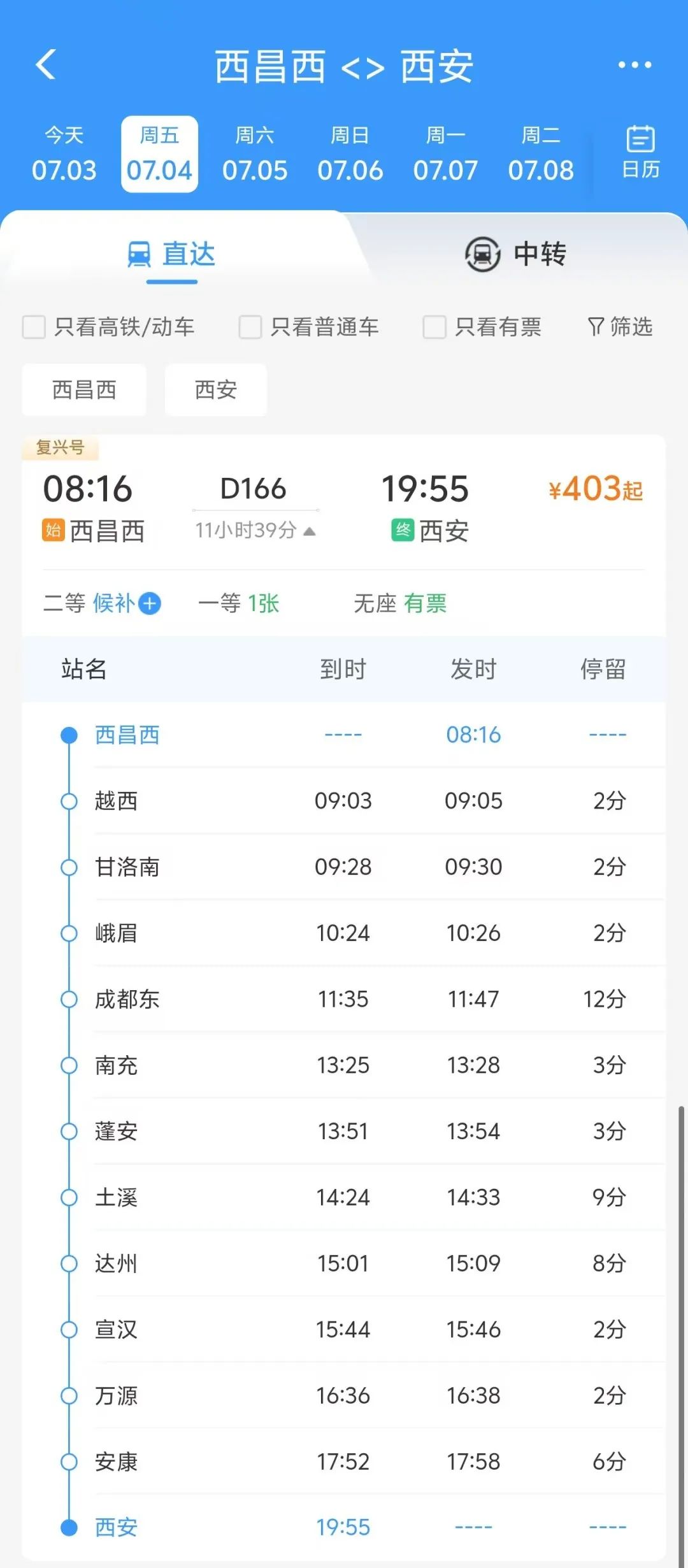688x1568 pixels.
Task: Choose the 无座 有票 option
Action: click(x=400, y=603)
